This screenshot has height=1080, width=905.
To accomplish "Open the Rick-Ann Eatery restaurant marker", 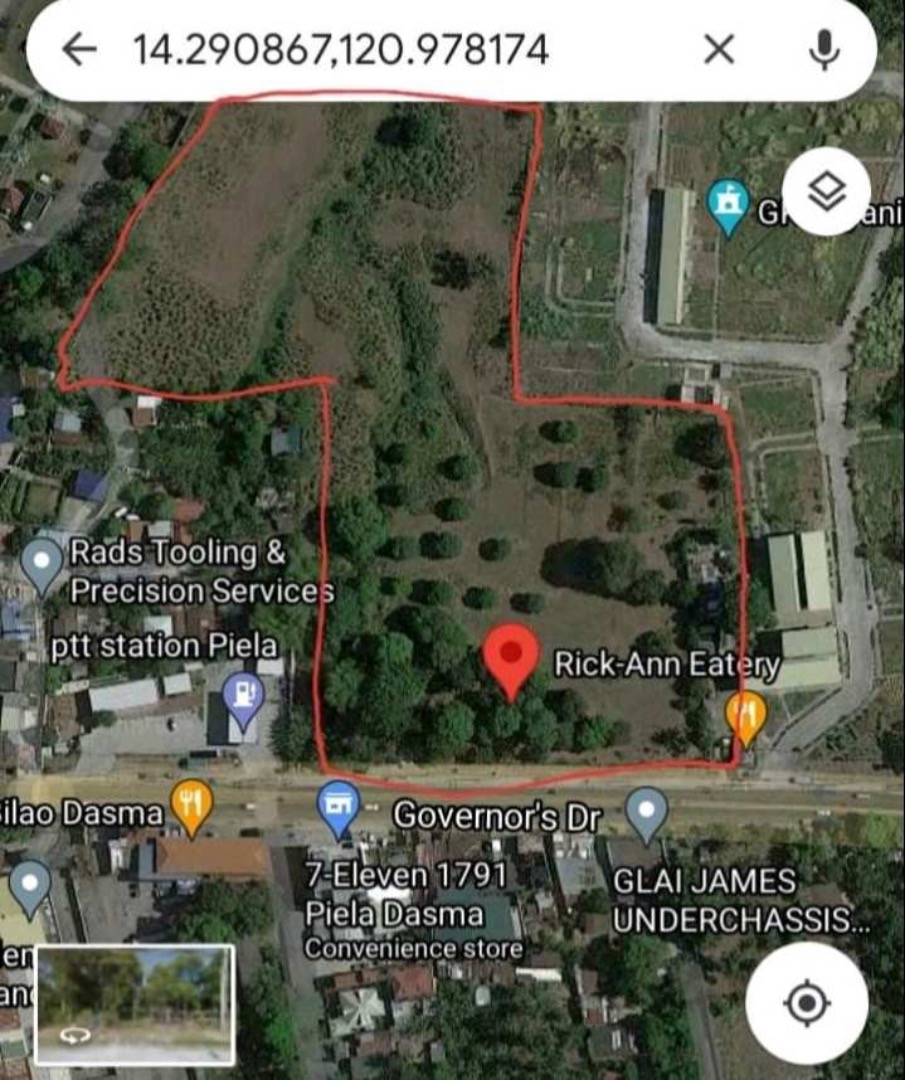I will click(746, 714).
